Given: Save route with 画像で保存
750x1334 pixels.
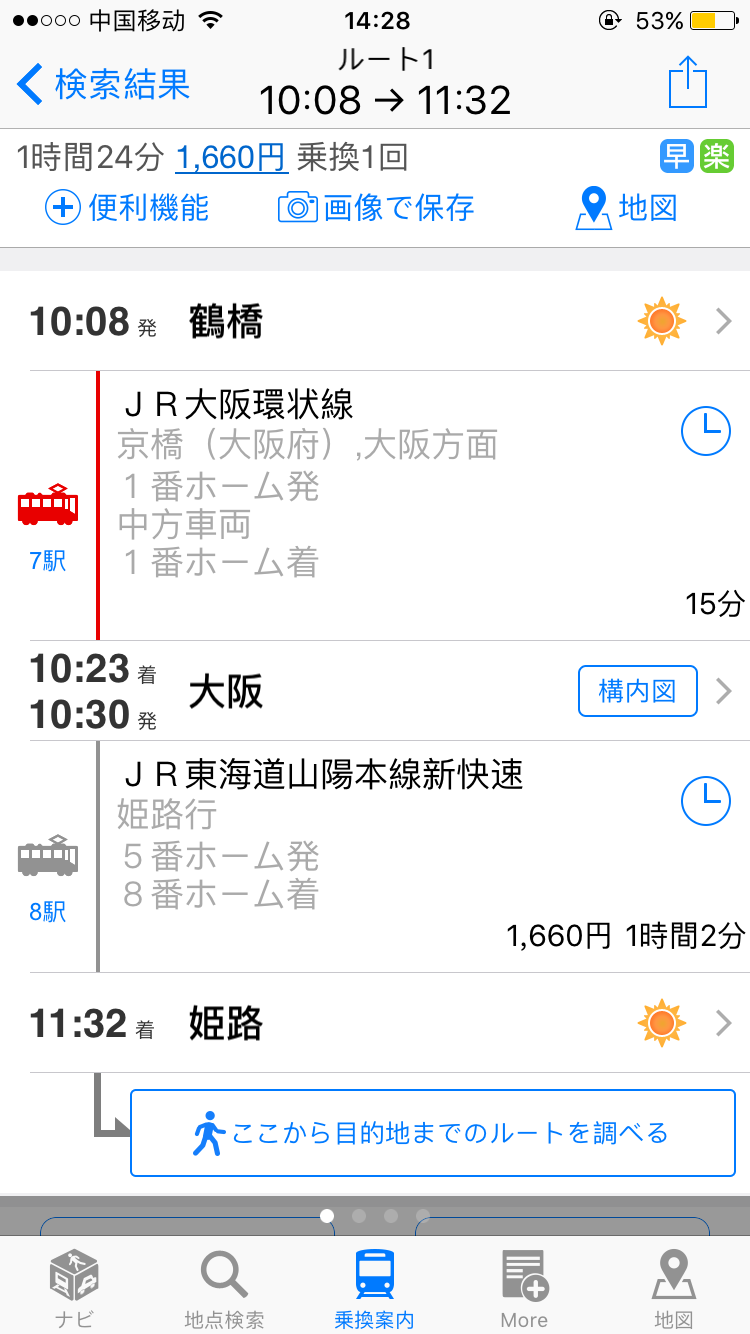Looking at the screenshot, I should click(376, 208).
